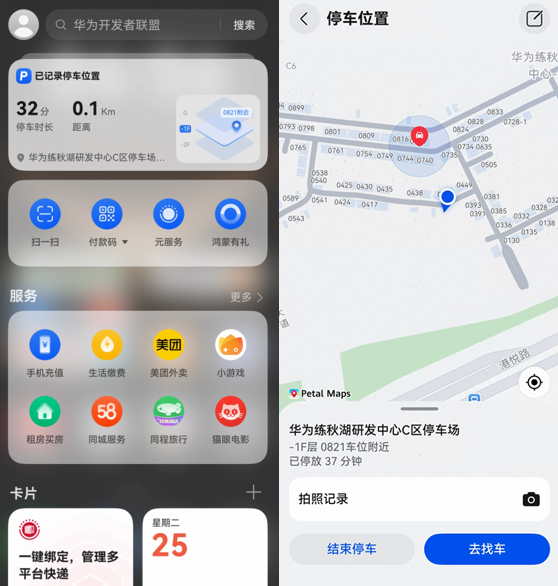
Task: Add a new card with plus icon
Action: tap(254, 492)
